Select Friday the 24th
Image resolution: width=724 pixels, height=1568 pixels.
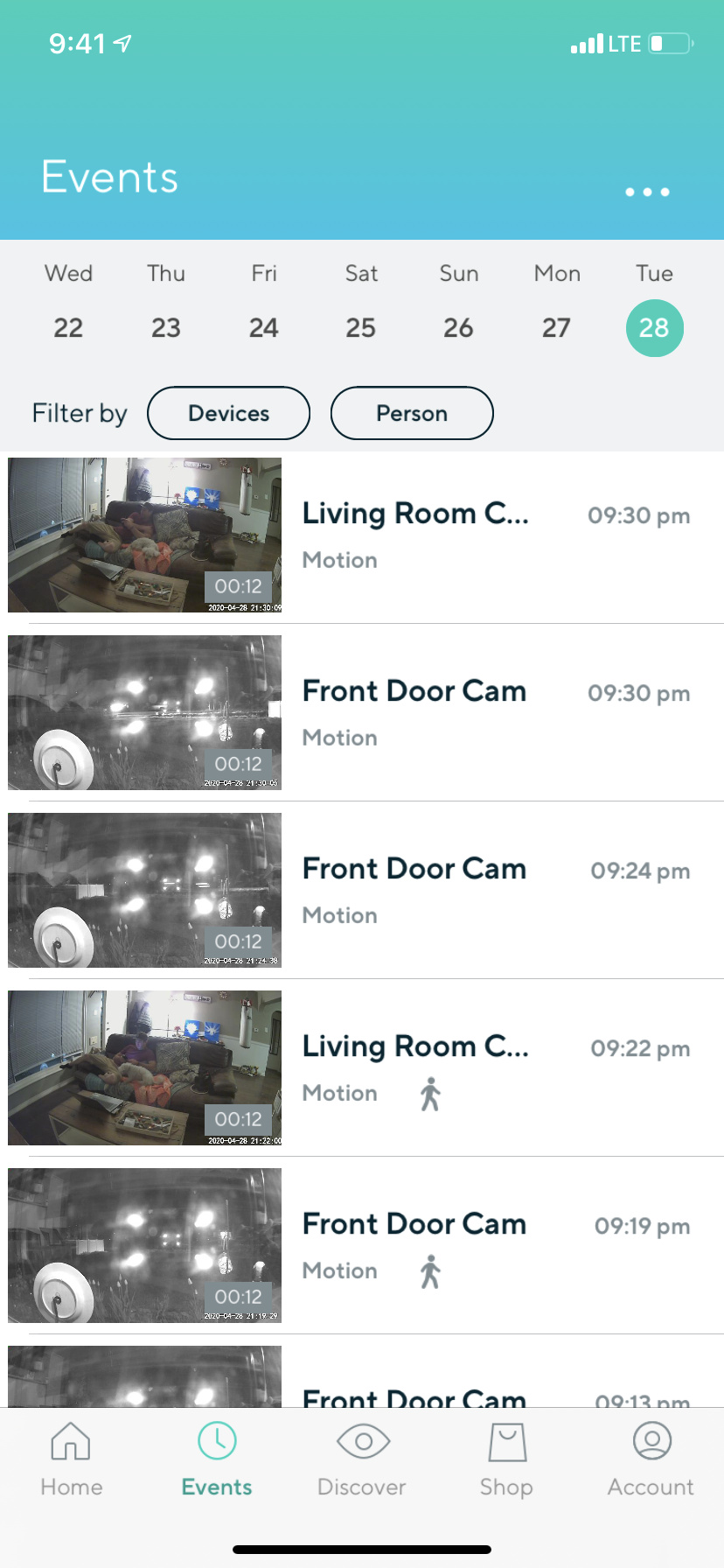click(263, 327)
